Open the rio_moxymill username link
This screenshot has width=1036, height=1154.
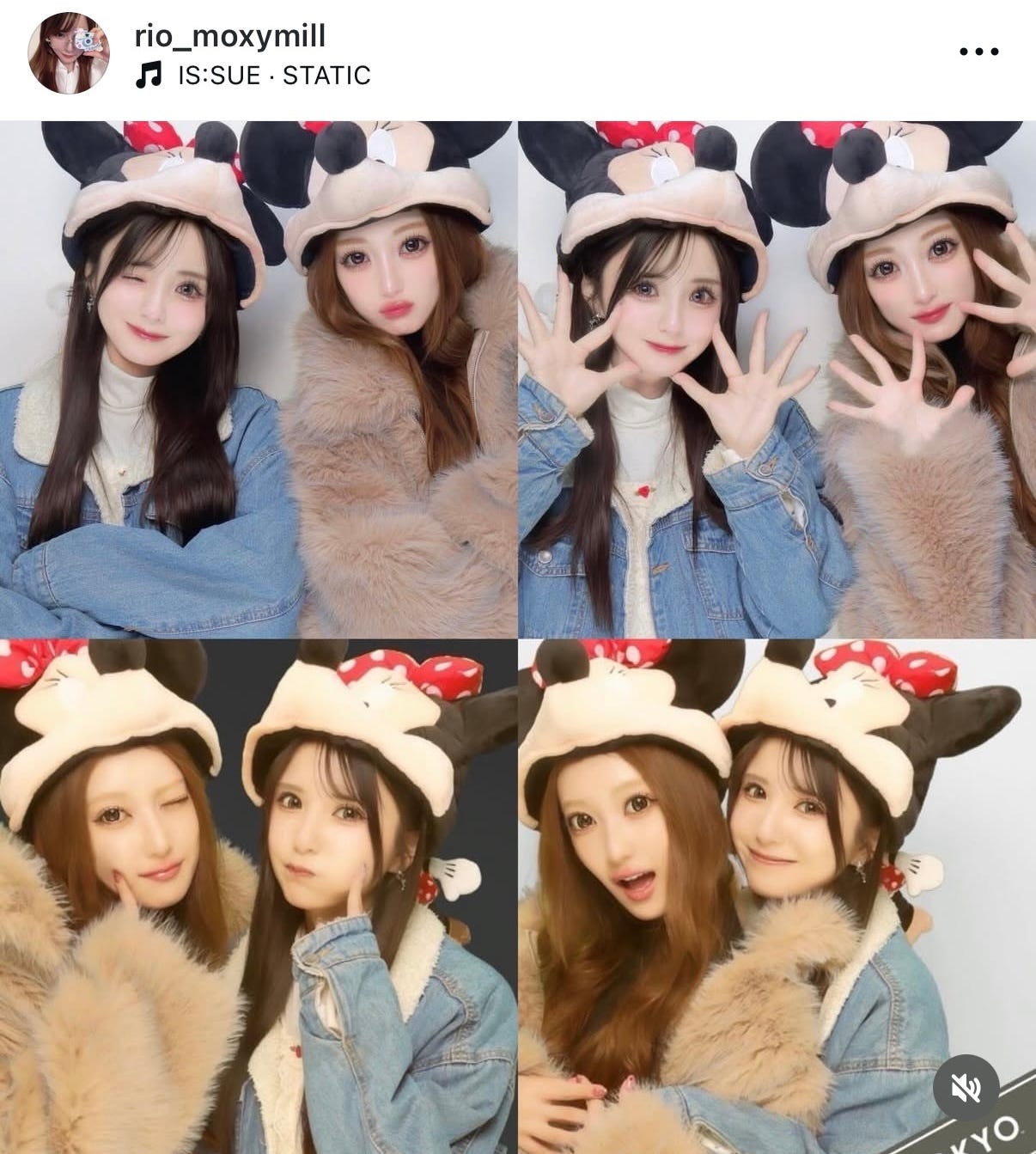(230, 36)
